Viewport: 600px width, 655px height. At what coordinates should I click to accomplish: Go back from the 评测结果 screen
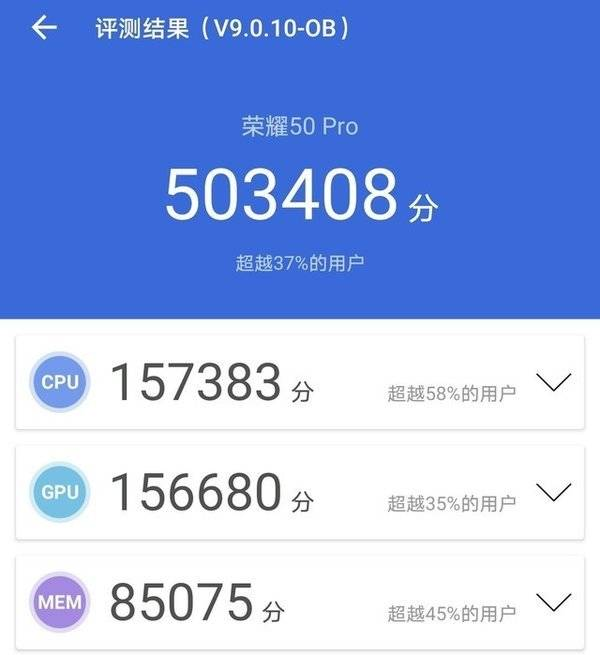44,28
